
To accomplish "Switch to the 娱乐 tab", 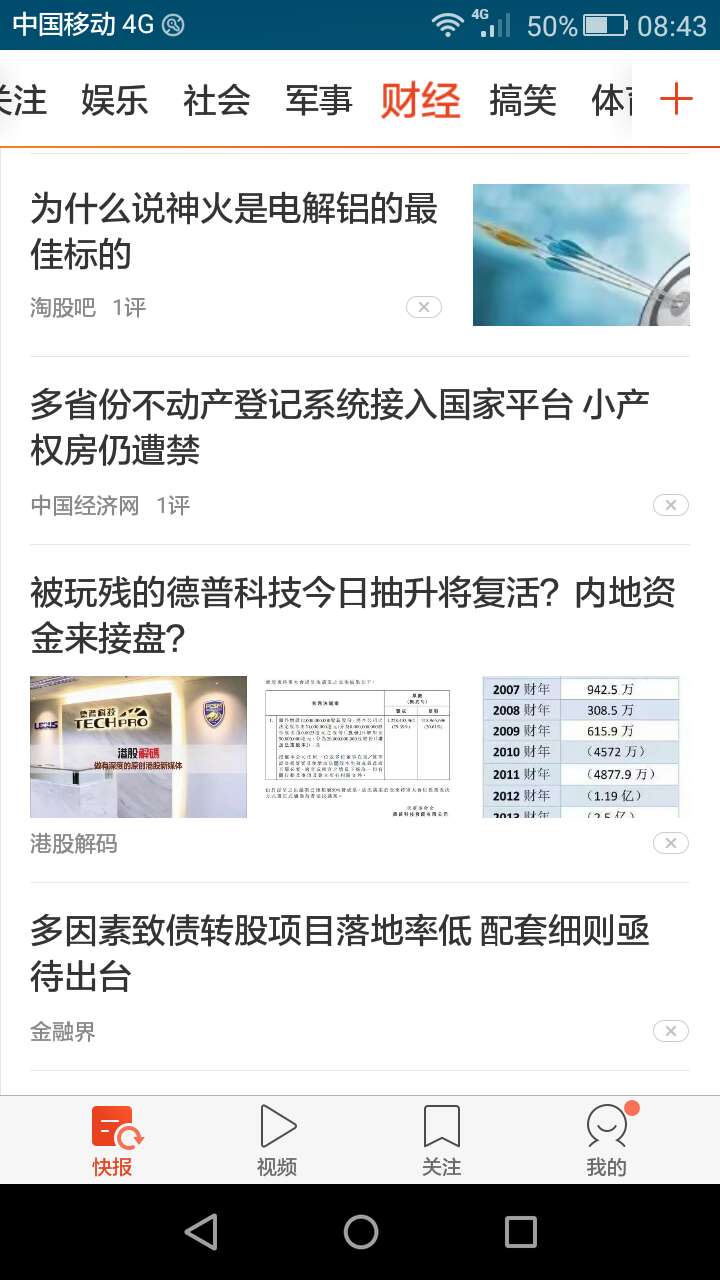I will [x=115, y=100].
